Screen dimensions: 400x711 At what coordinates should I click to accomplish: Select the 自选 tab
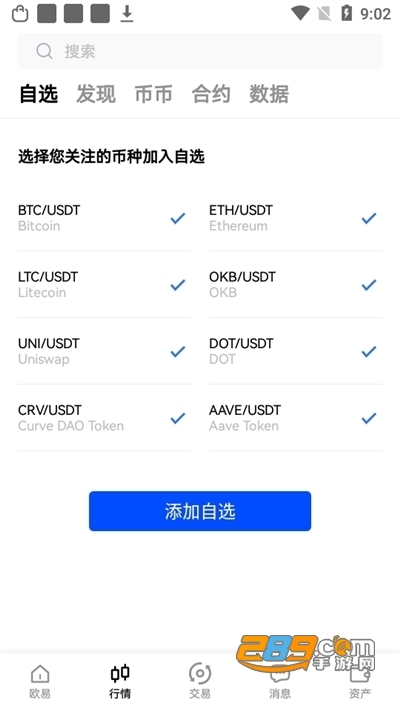click(x=39, y=94)
